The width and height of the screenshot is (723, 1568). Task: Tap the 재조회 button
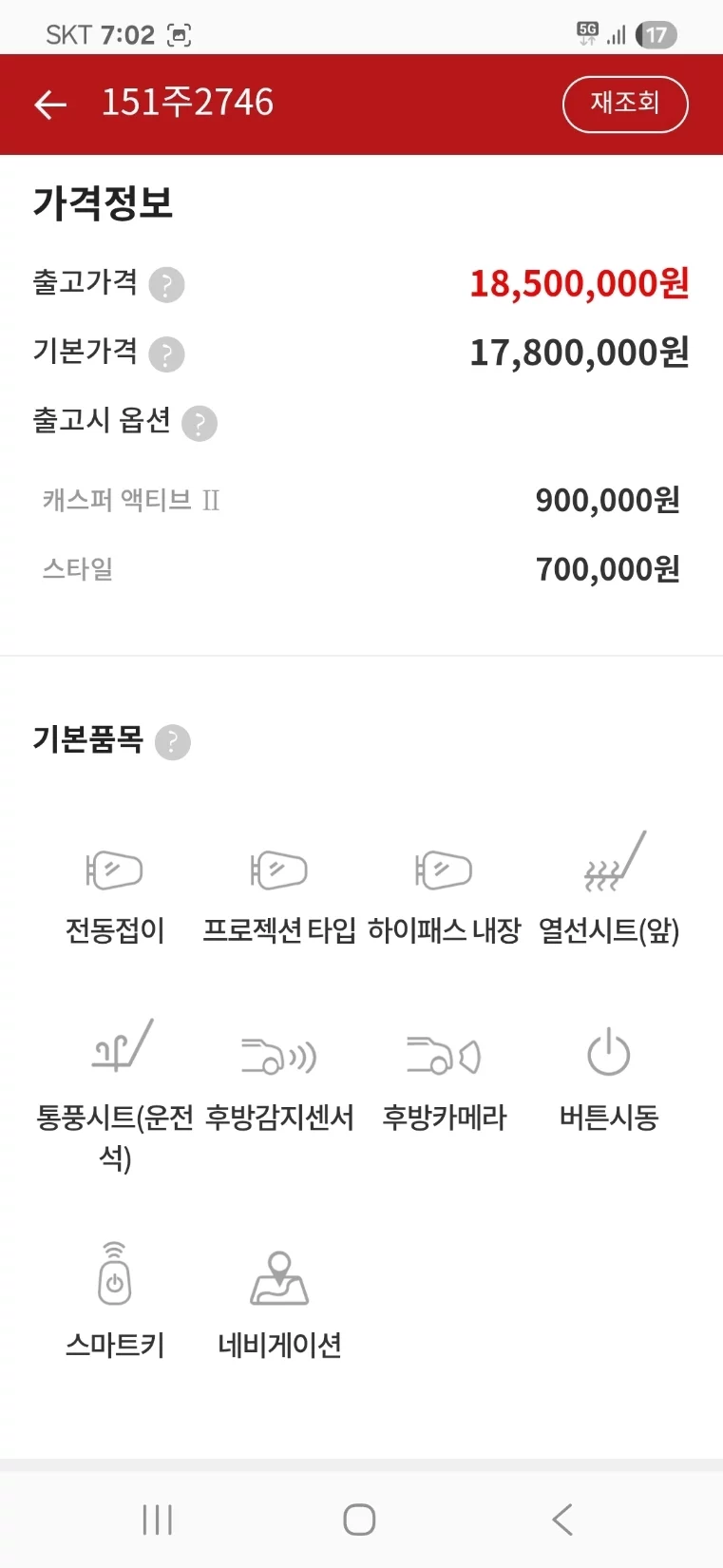pos(625,104)
